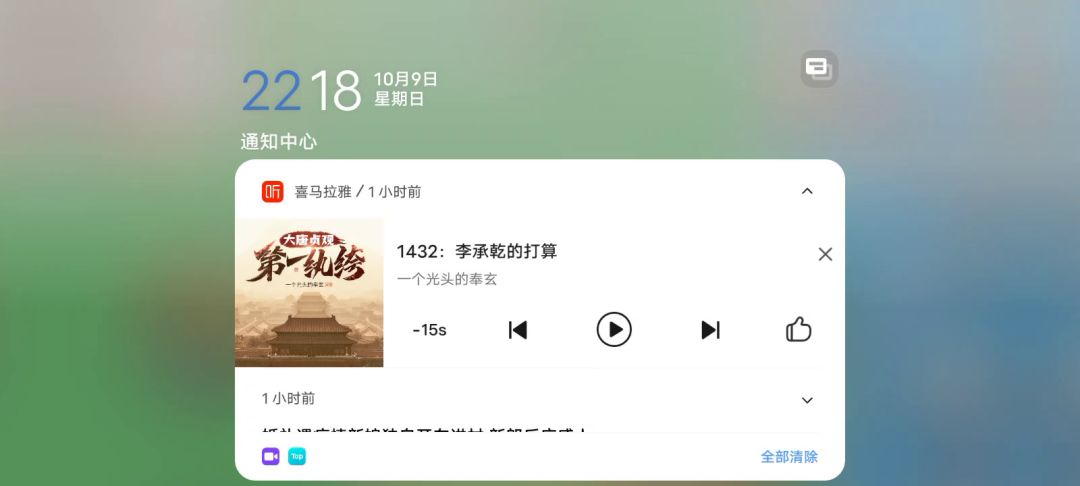Viewport: 1080px width, 486px height.
Task: Expand the second 1小时前 notification
Action: tap(807, 399)
